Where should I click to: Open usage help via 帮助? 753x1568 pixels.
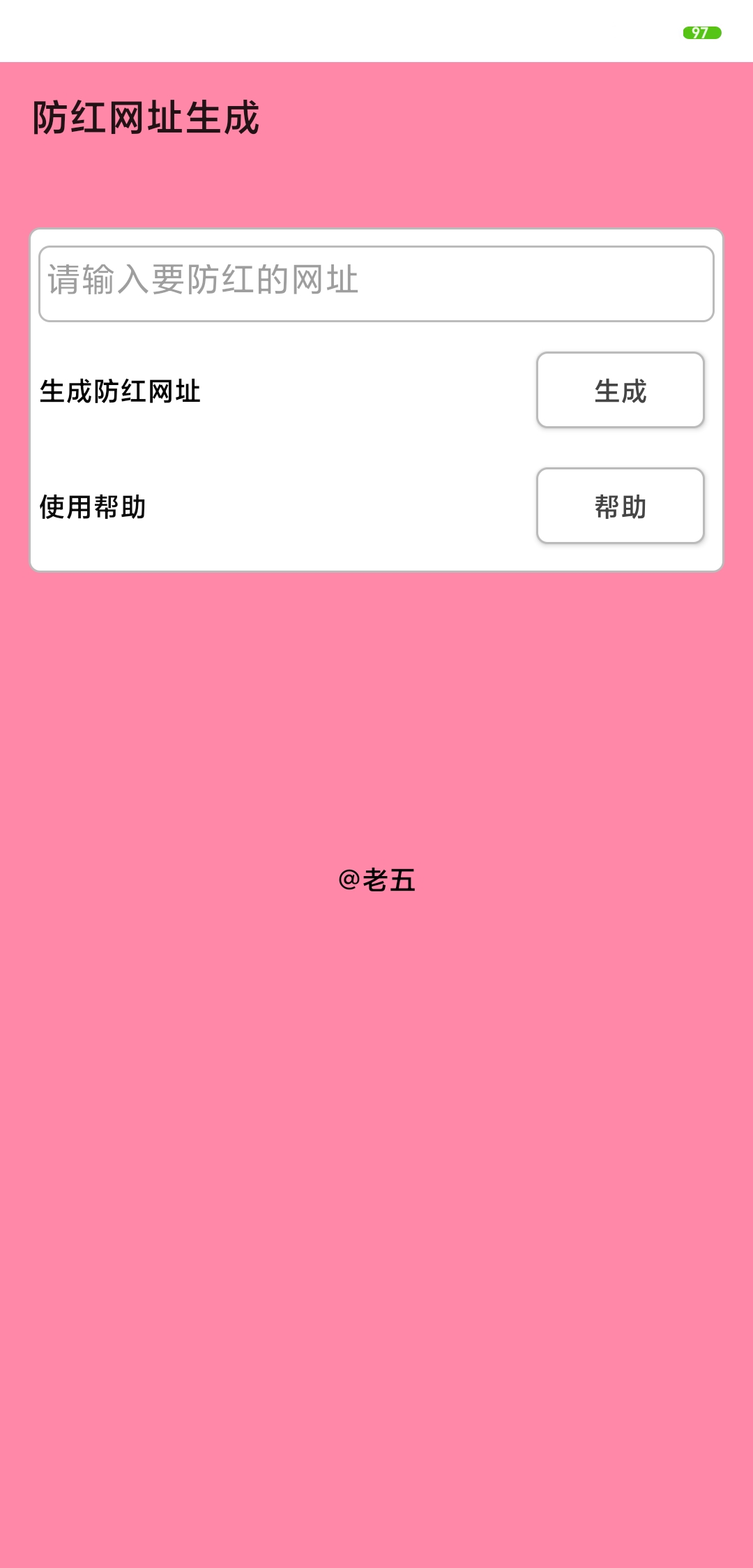(x=620, y=506)
